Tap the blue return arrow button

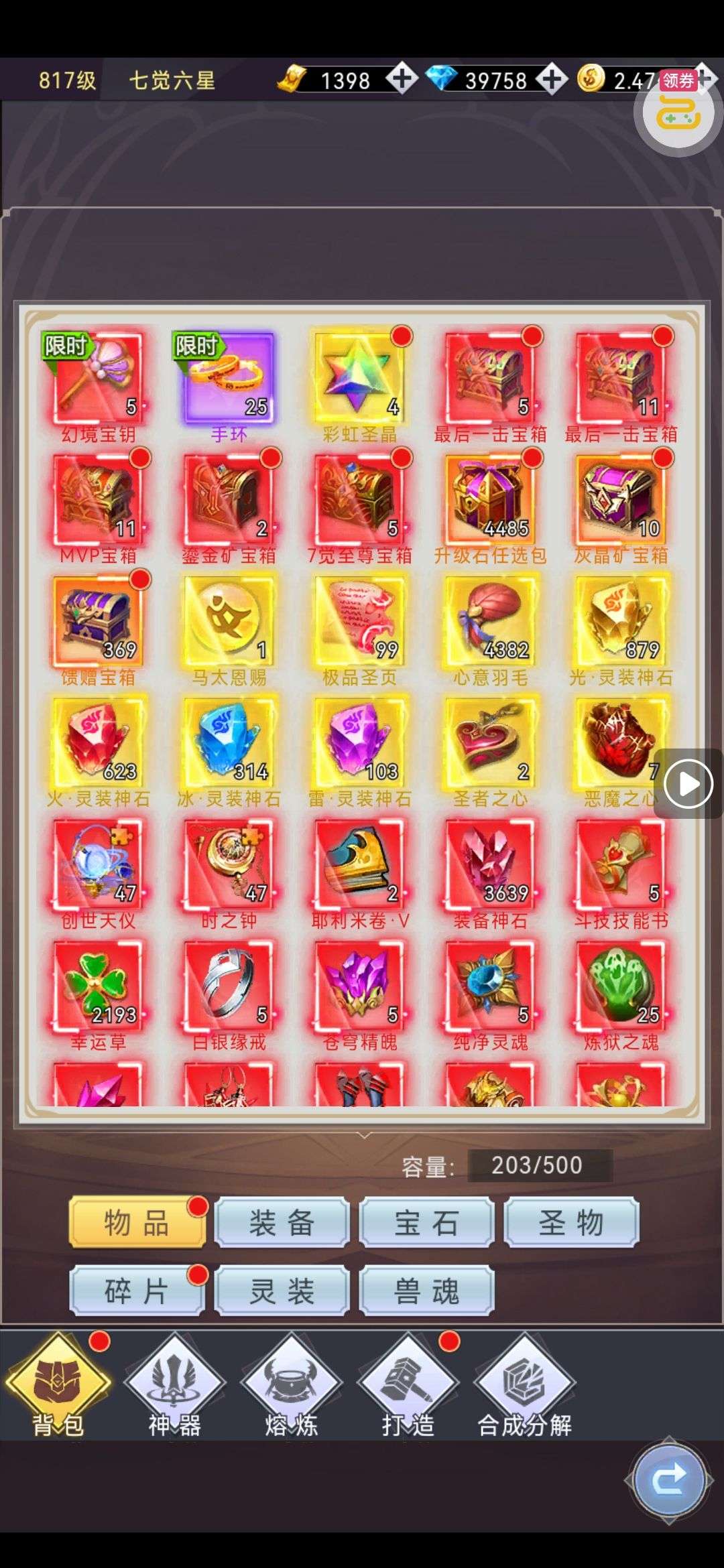point(669,1481)
